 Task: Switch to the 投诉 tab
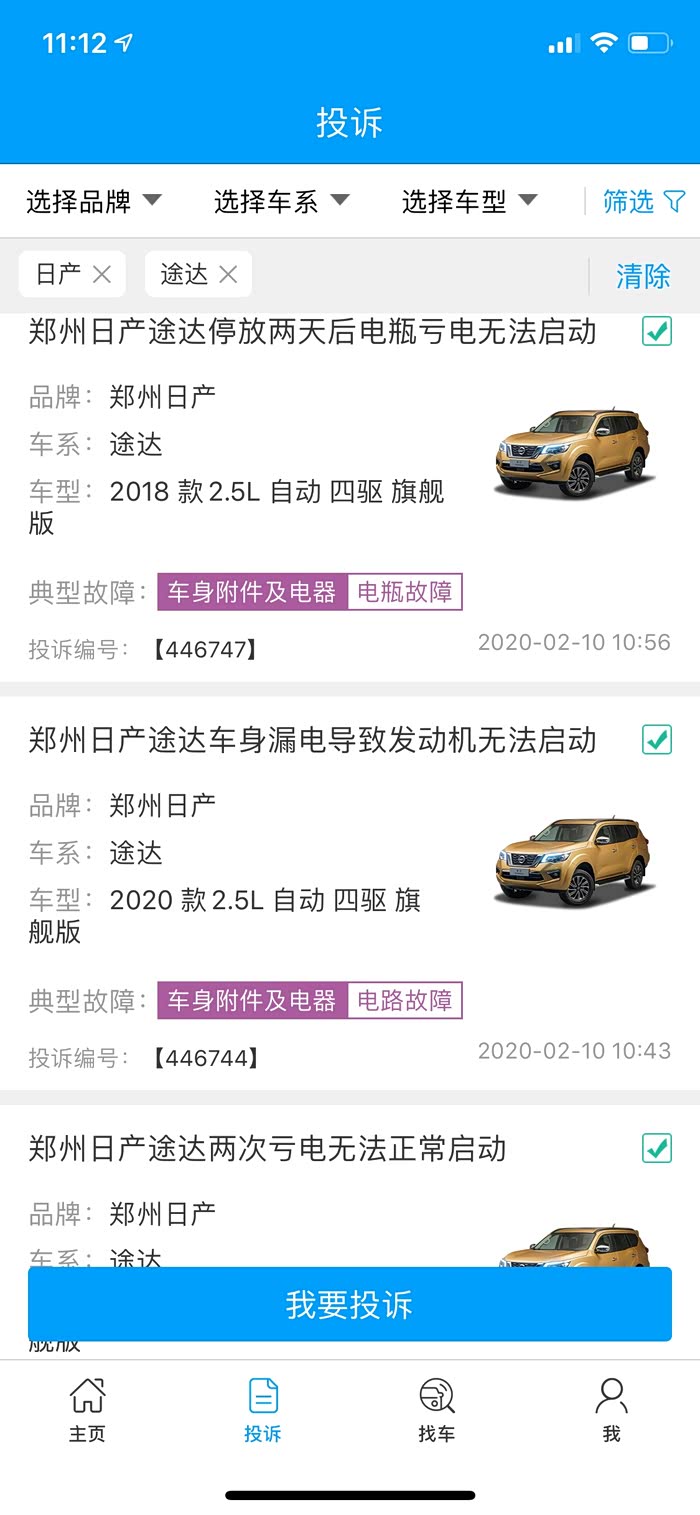tap(263, 1409)
